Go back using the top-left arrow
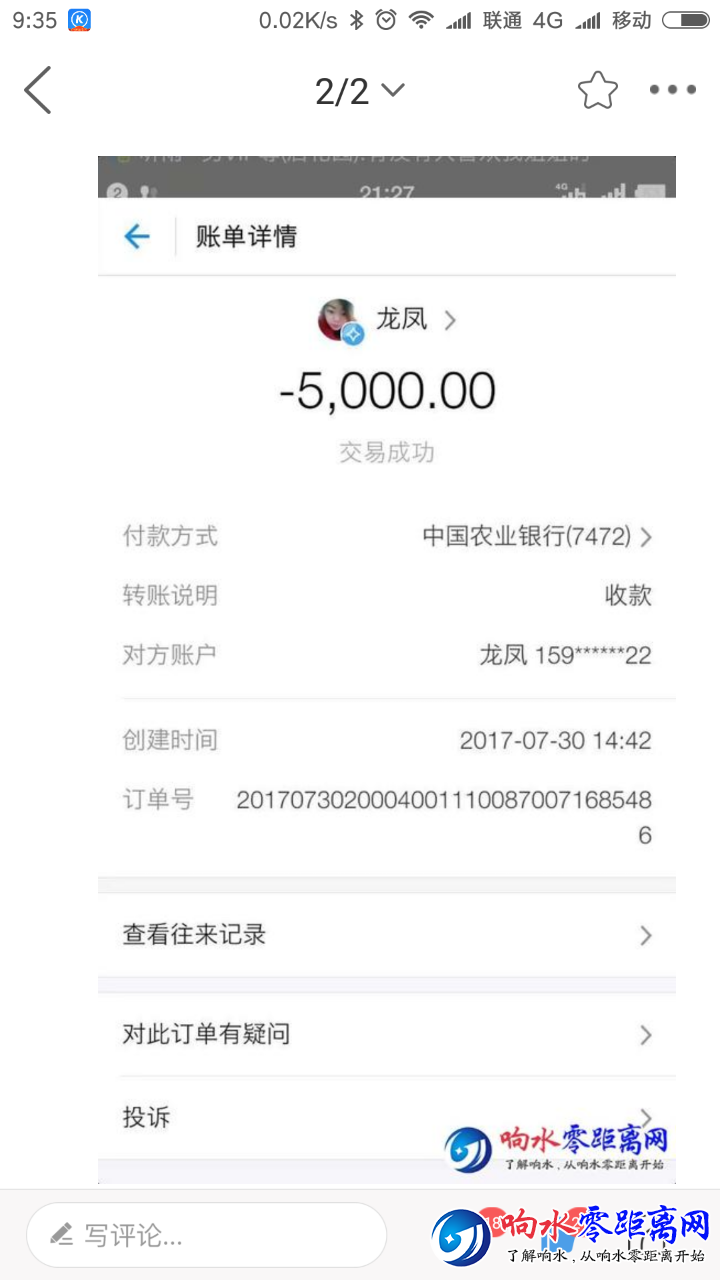The image size is (720, 1280). coord(38,91)
